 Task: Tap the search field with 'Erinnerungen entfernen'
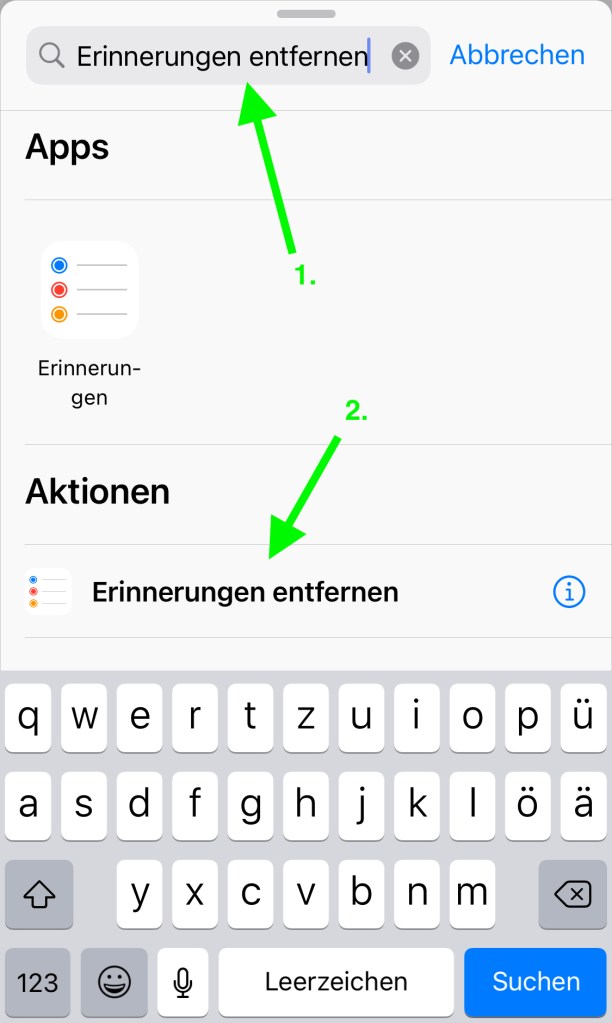[220, 56]
